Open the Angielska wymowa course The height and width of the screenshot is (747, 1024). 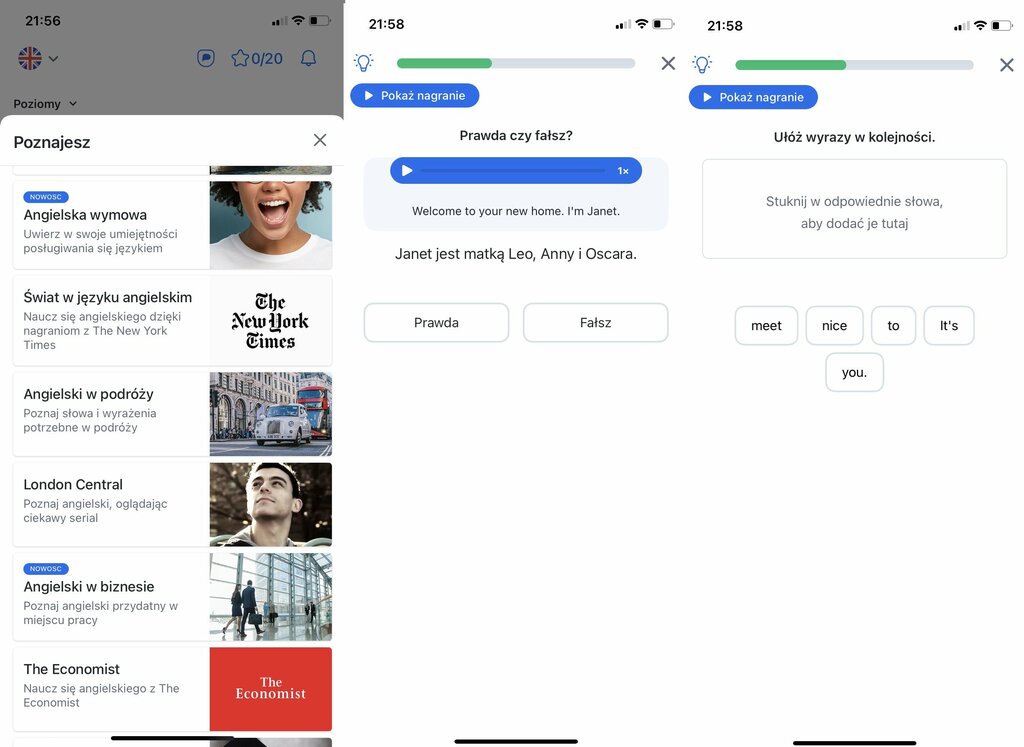pos(110,225)
